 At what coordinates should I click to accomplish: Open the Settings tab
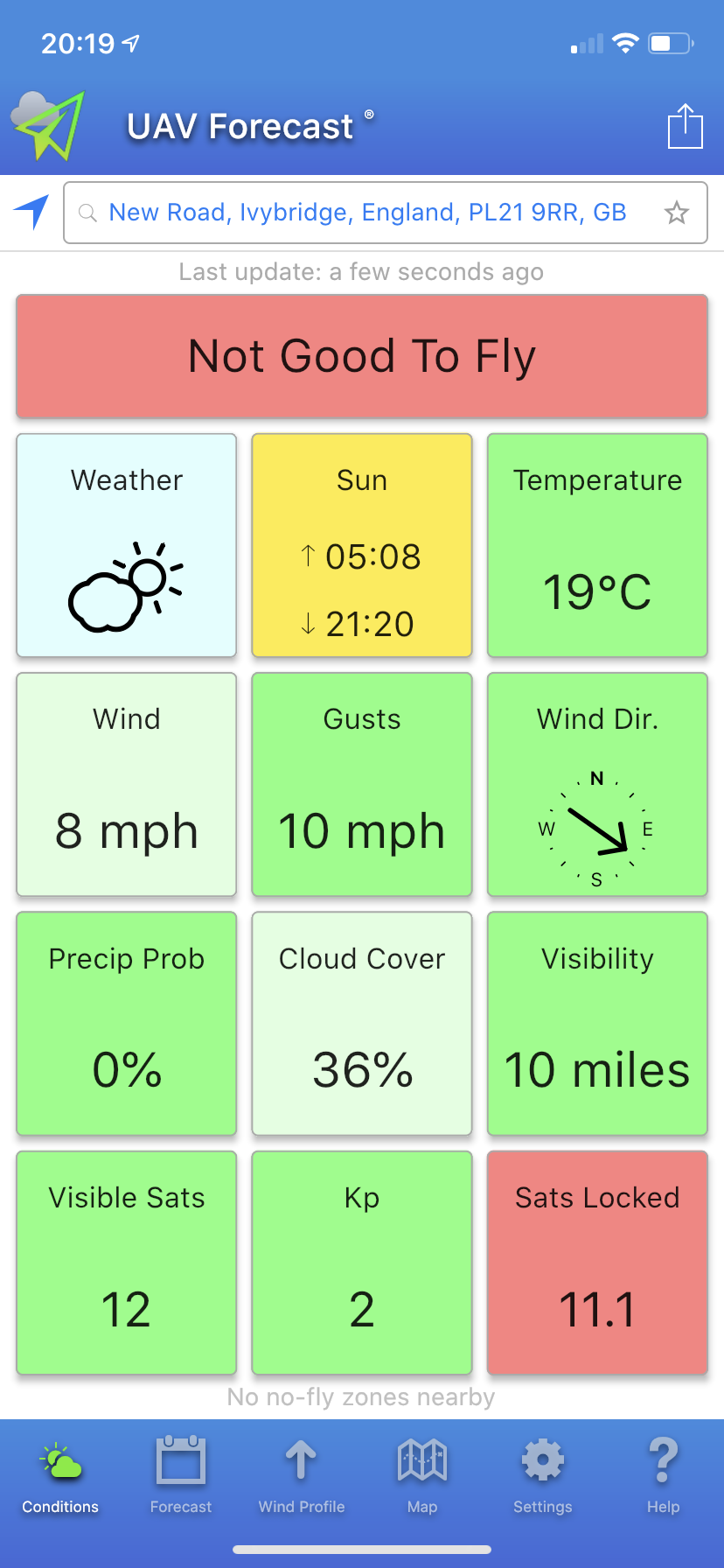tap(543, 1475)
